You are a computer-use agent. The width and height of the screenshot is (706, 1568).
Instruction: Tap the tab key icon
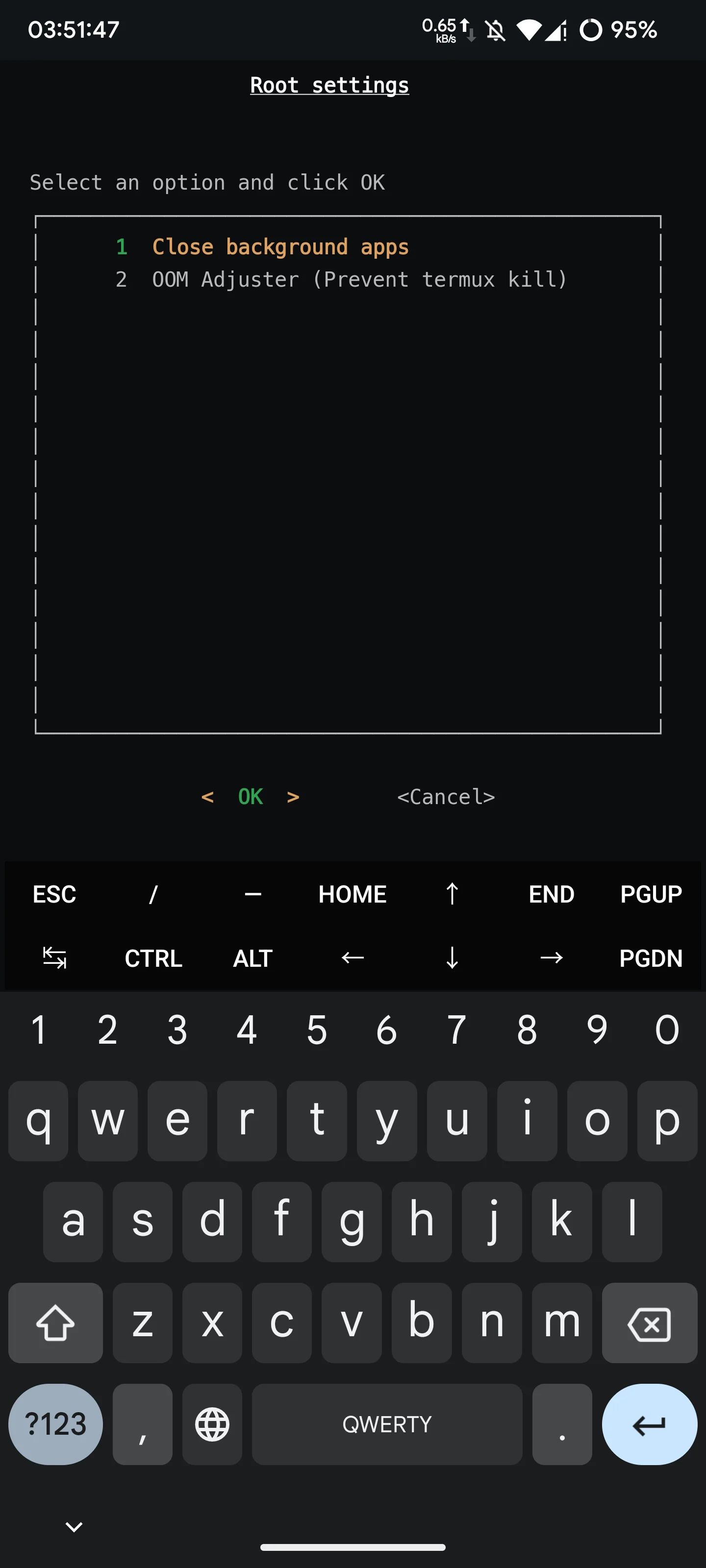point(54,958)
